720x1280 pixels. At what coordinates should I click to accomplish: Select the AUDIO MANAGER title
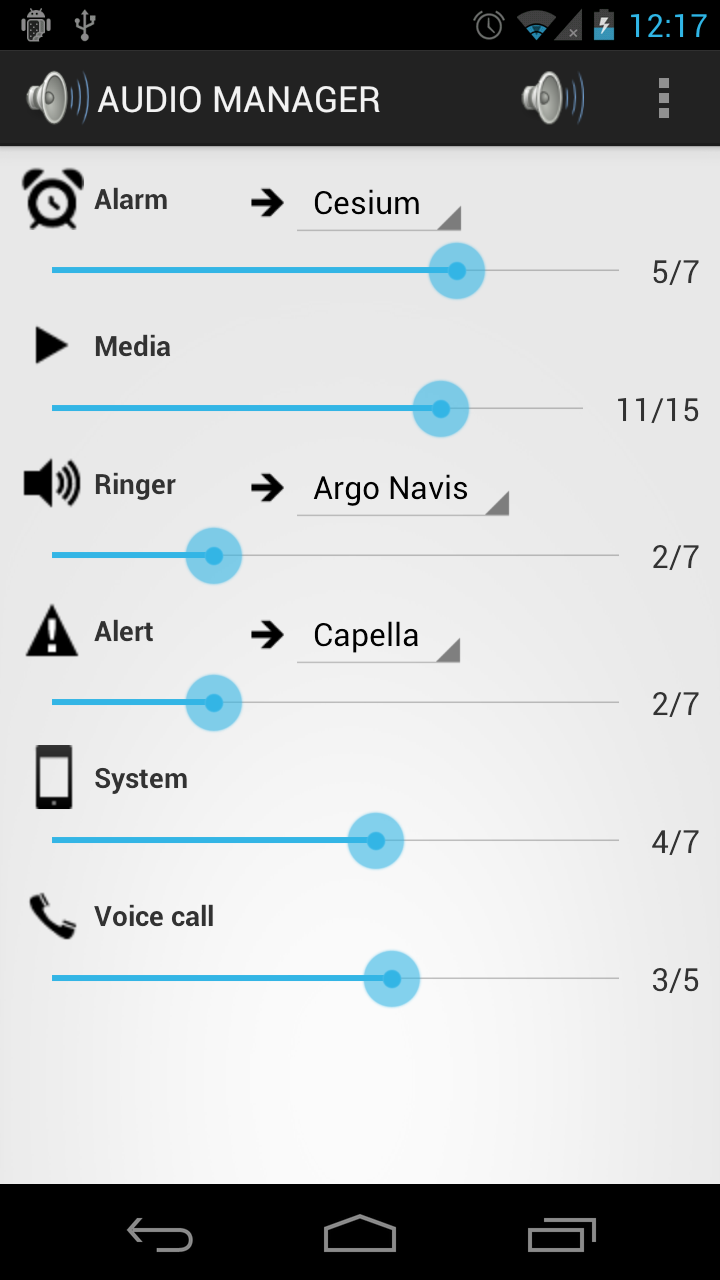tap(240, 97)
